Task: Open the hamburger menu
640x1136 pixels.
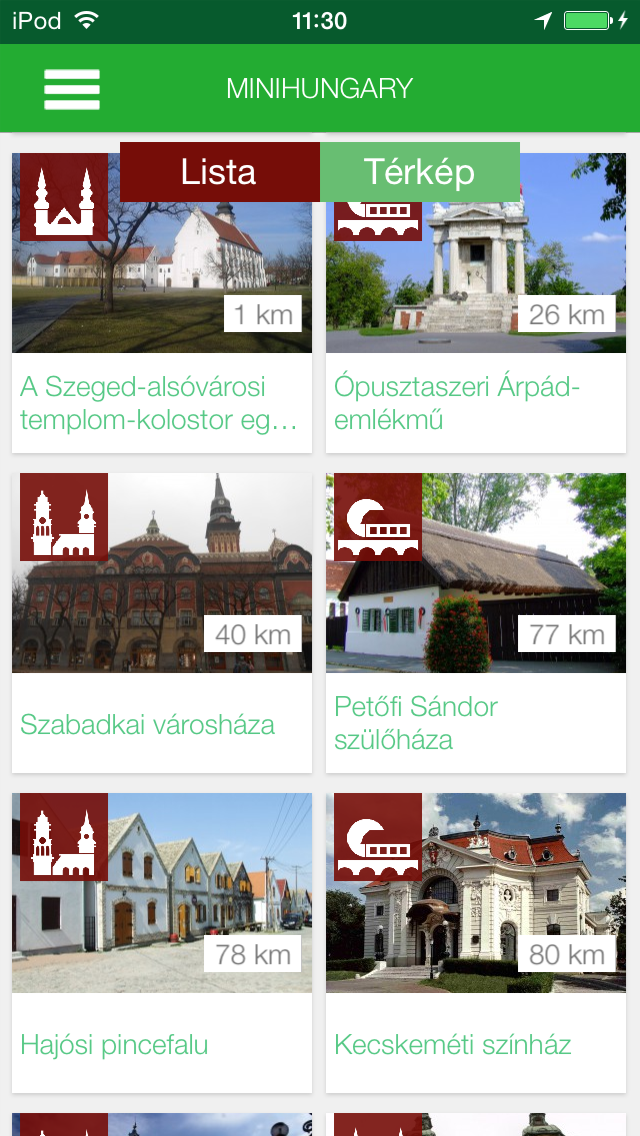Action: [72, 89]
